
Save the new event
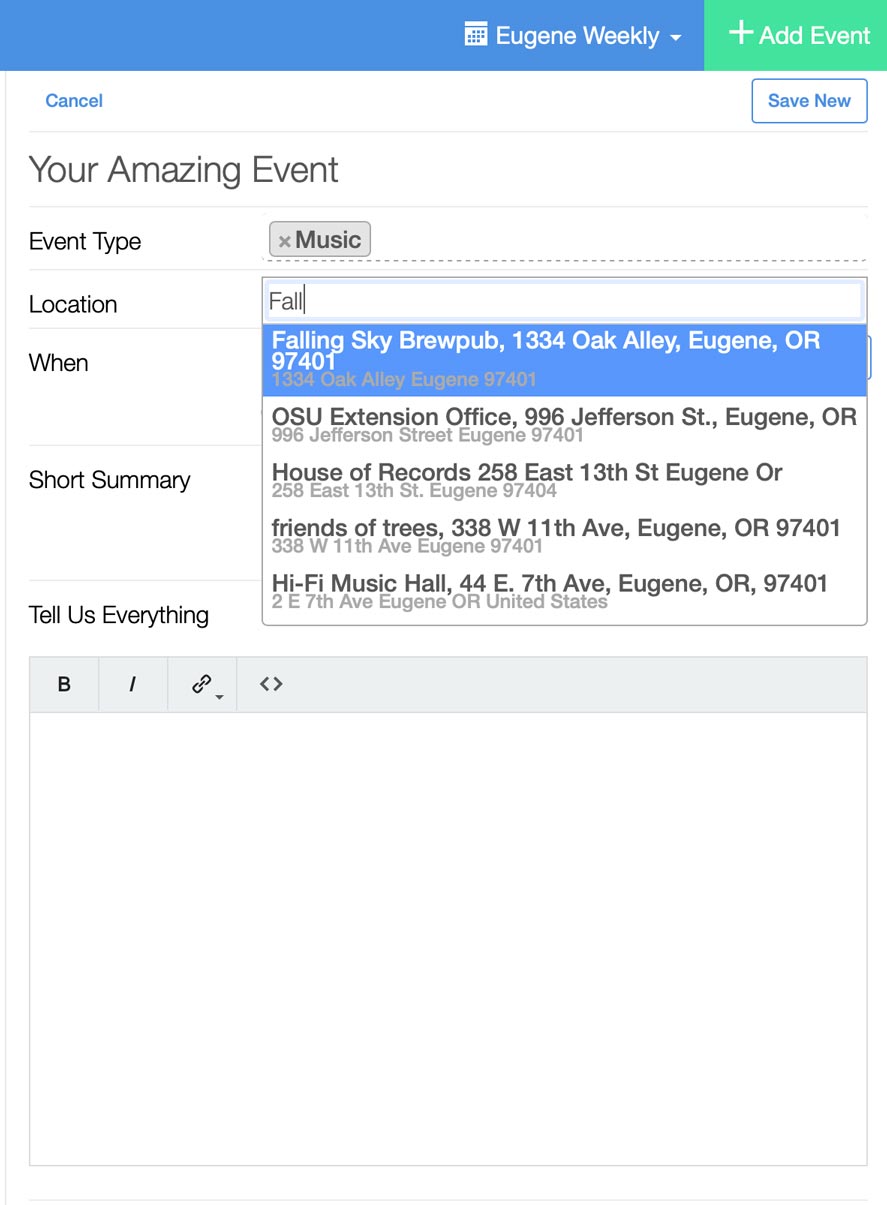[808, 101]
